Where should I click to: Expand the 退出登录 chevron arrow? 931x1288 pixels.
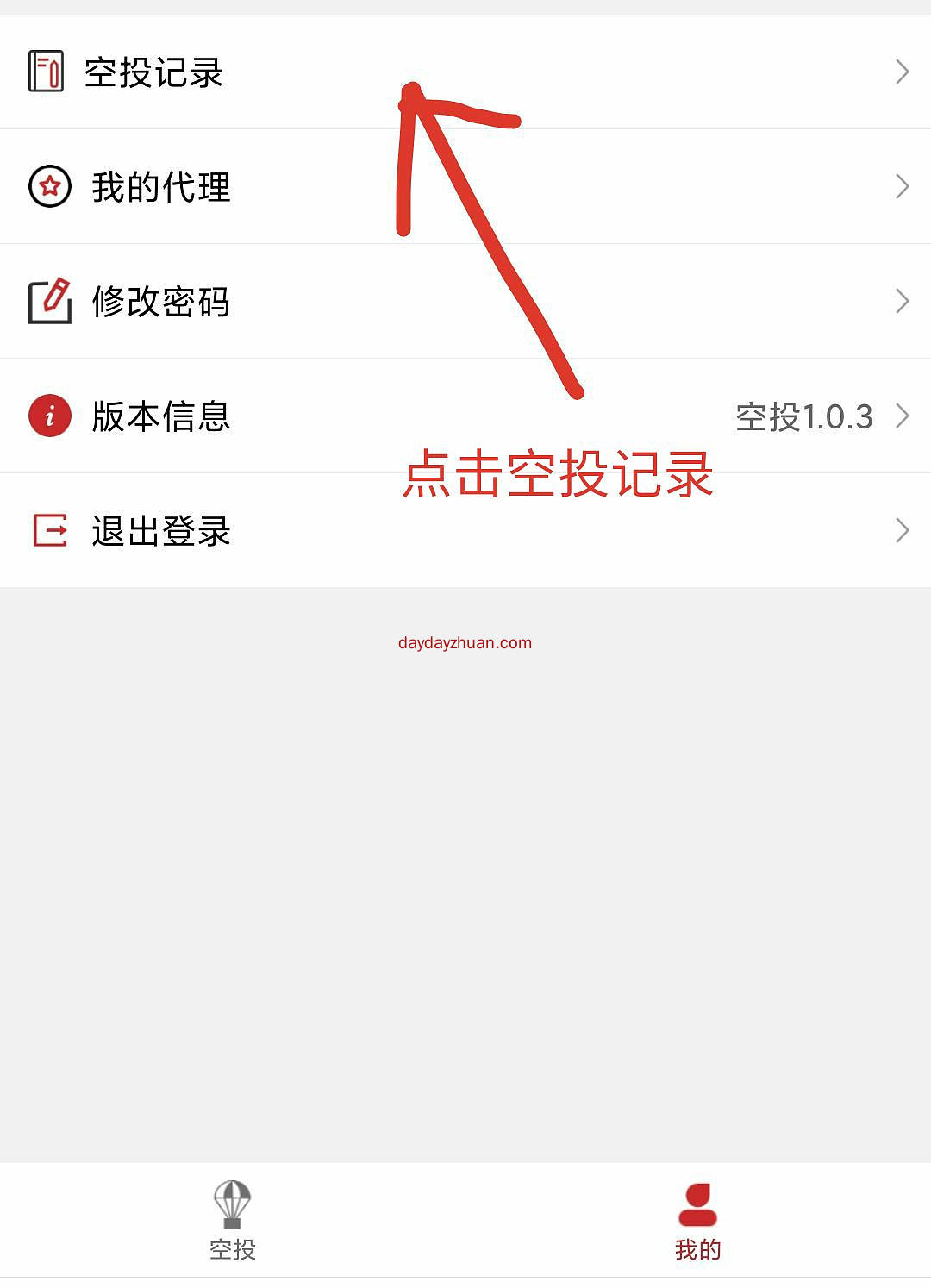tap(901, 532)
